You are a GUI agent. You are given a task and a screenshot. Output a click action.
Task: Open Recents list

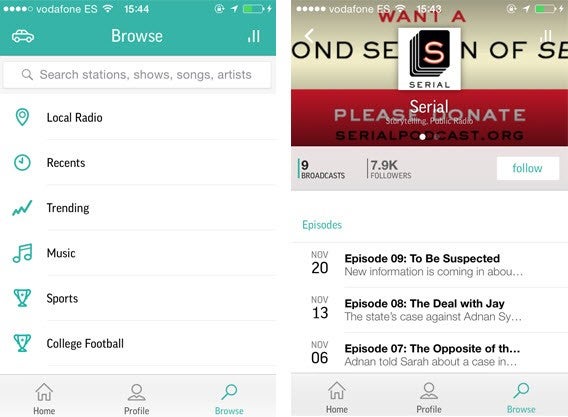coord(138,163)
